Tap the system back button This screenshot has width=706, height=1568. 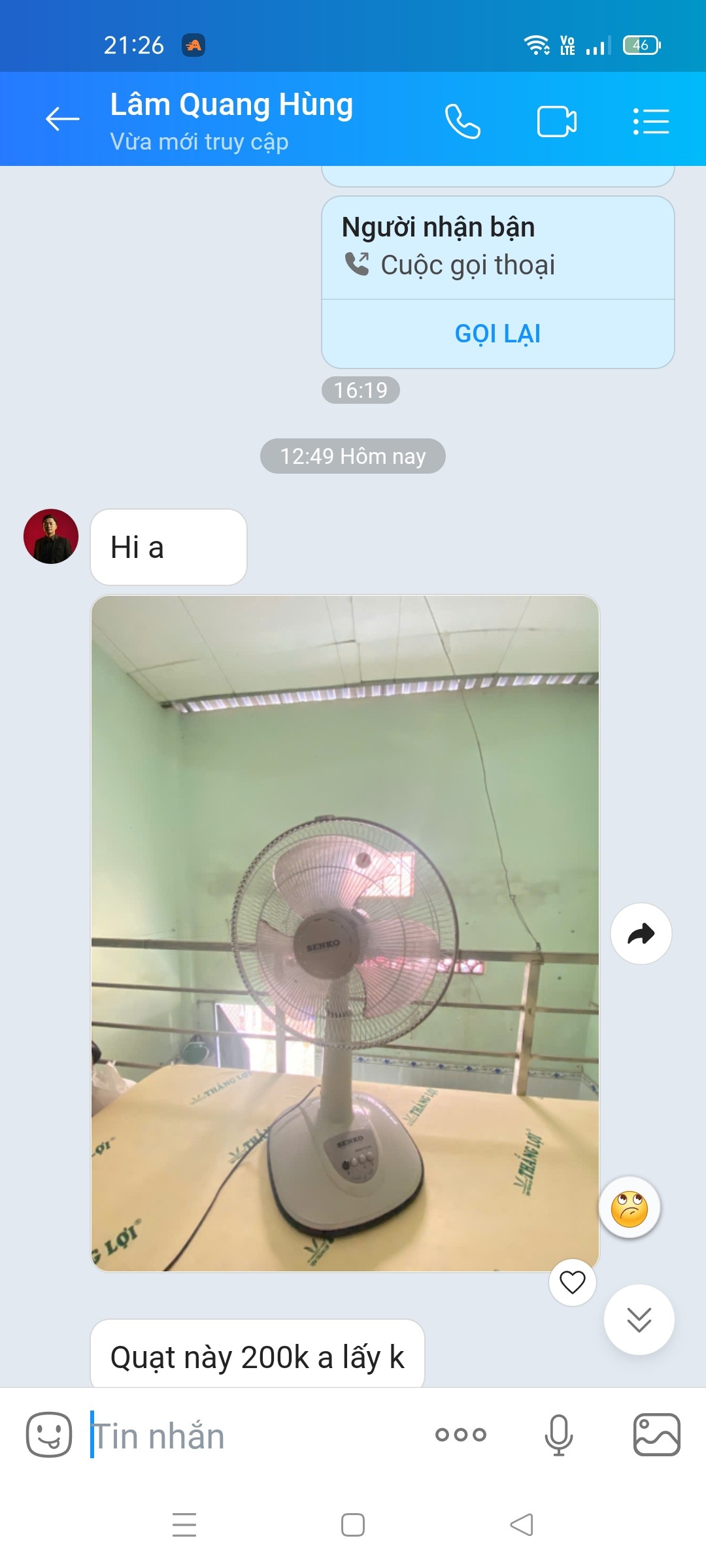(521, 1525)
